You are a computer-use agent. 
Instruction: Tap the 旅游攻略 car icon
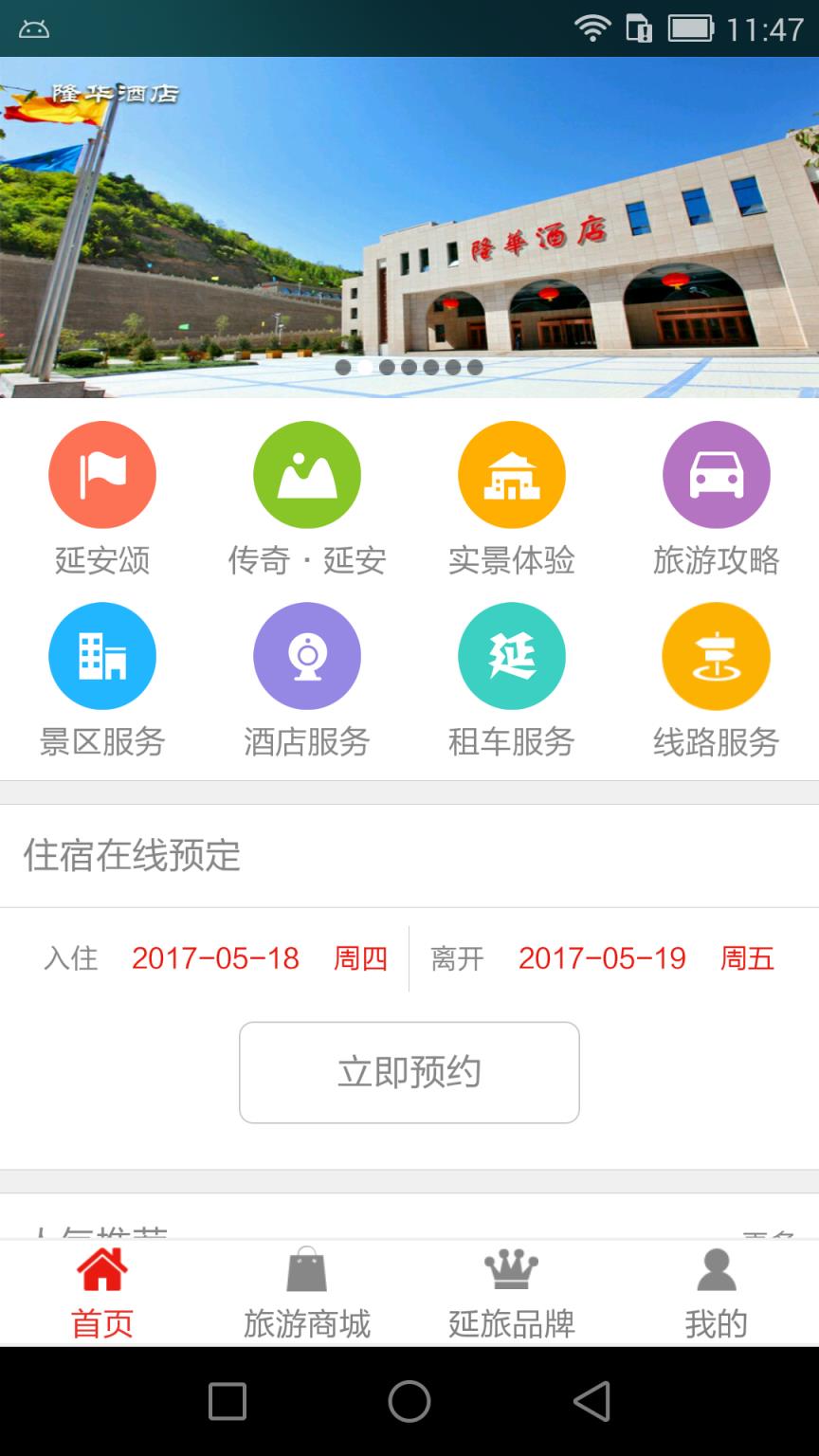717,474
